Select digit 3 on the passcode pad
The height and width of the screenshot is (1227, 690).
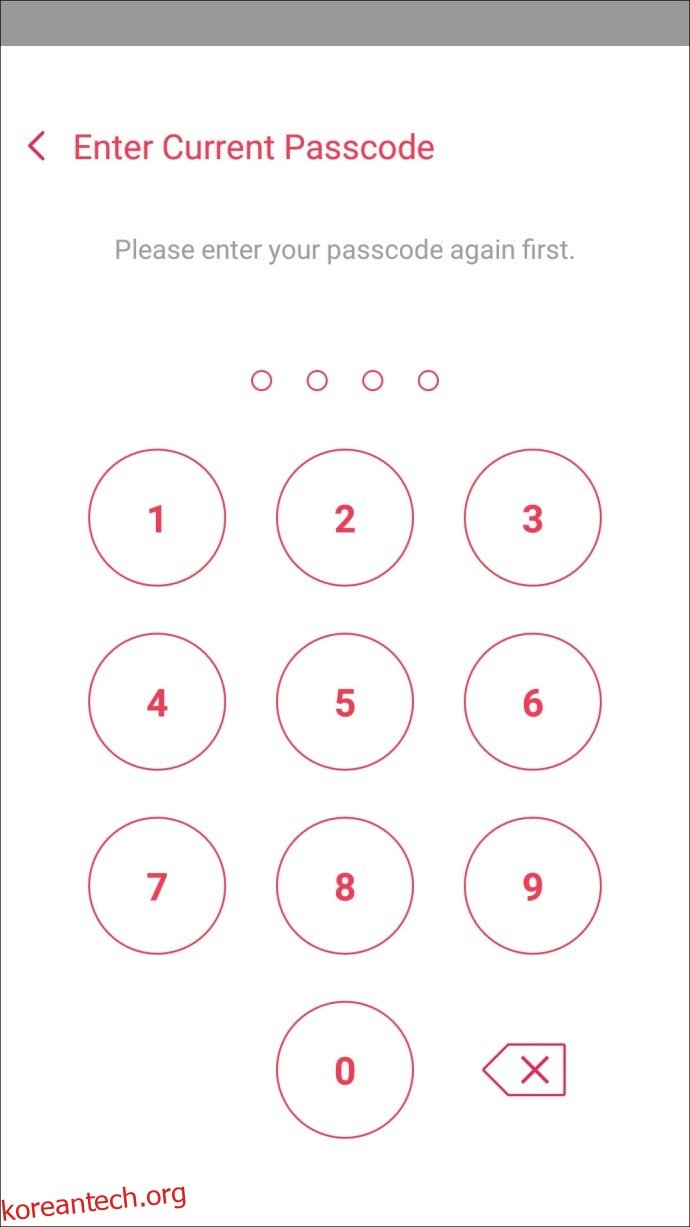533,518
